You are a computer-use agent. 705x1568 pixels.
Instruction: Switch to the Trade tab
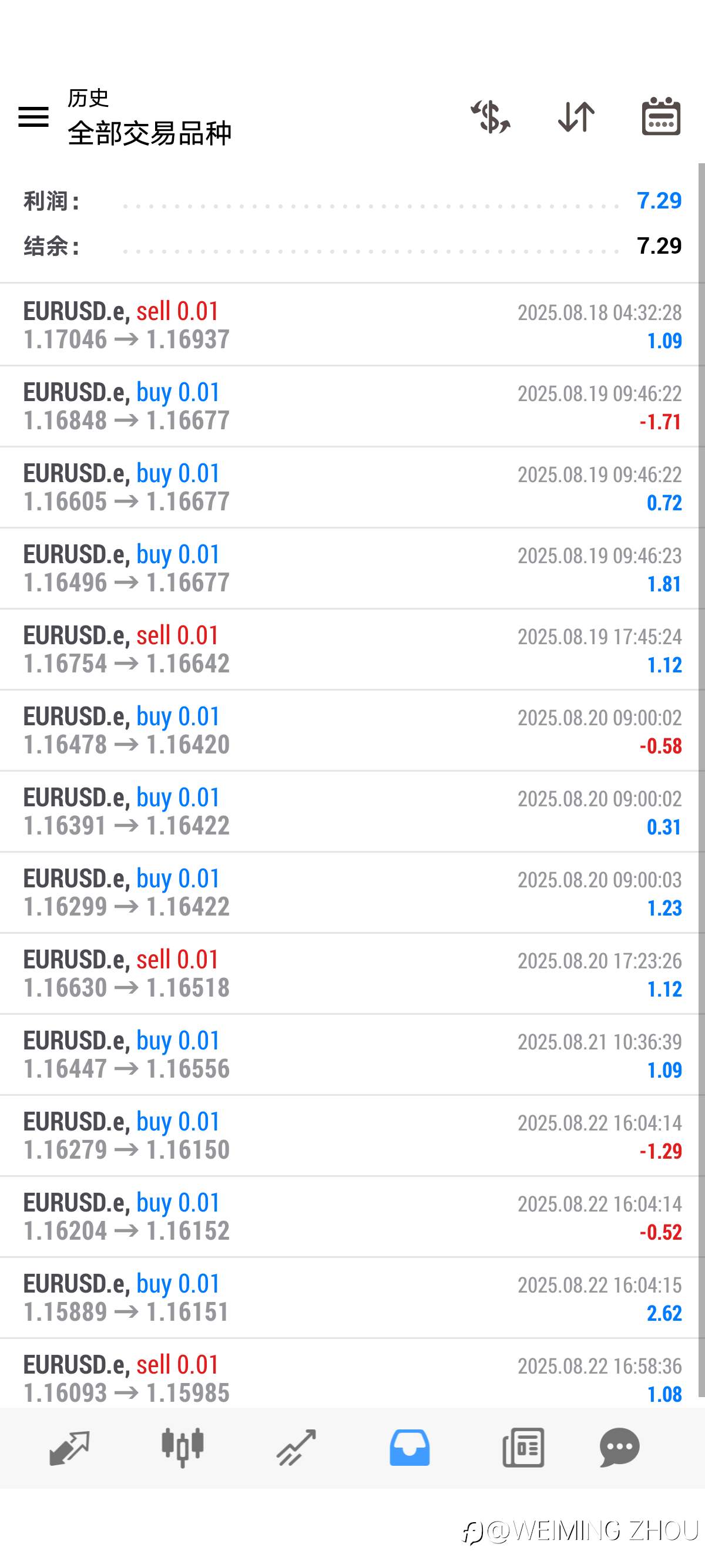(x=297, y=1448)
